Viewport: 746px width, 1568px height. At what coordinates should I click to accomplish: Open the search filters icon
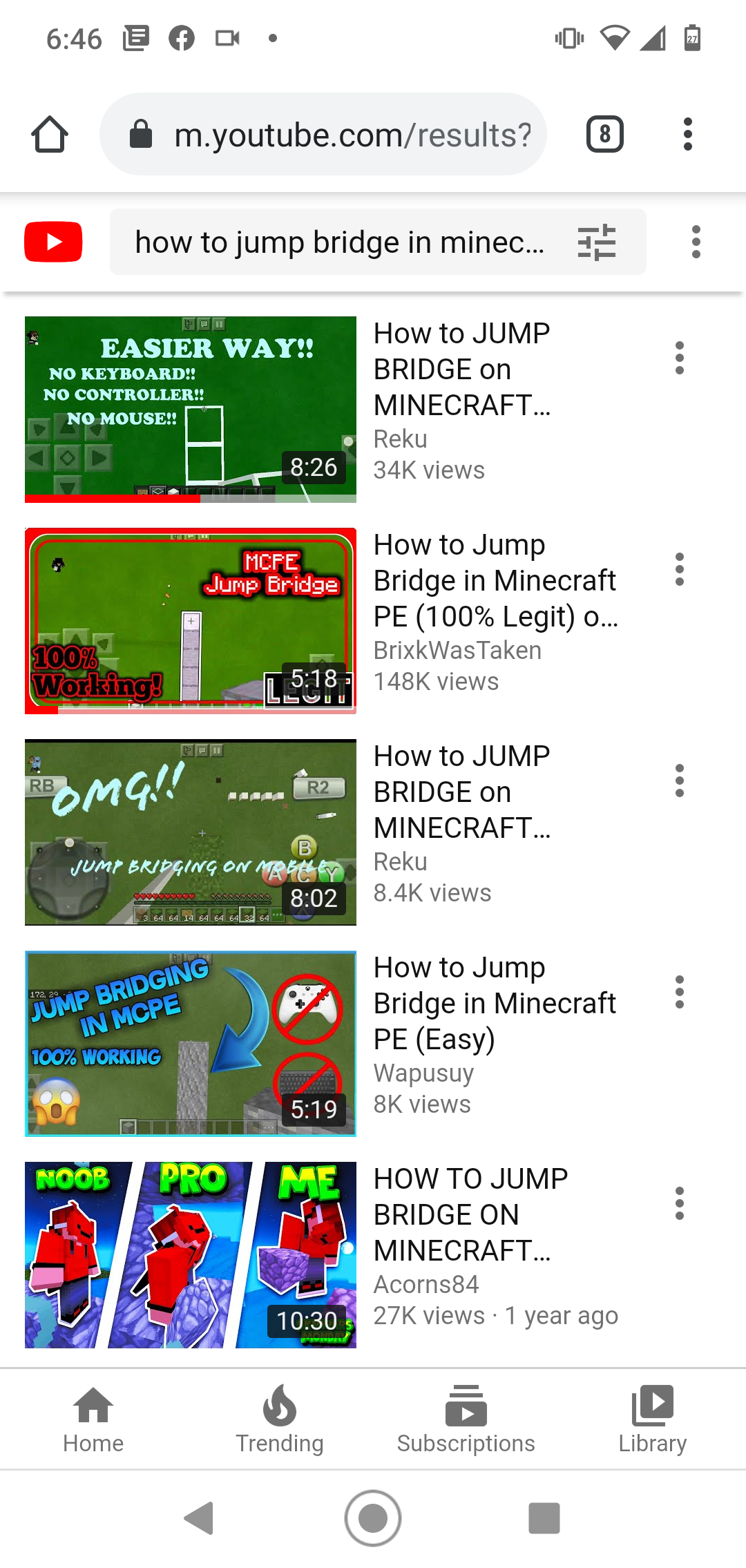597,242
